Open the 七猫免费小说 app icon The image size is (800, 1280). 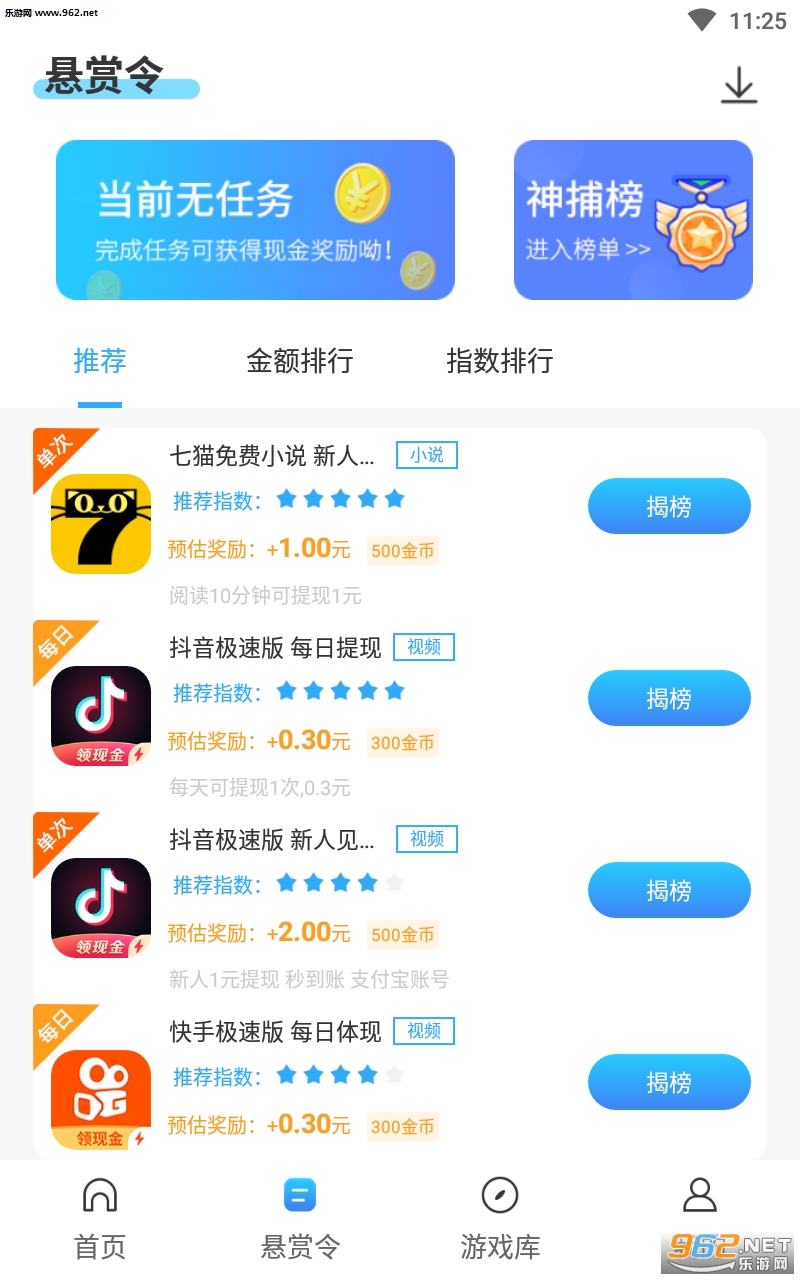point(101,523)
